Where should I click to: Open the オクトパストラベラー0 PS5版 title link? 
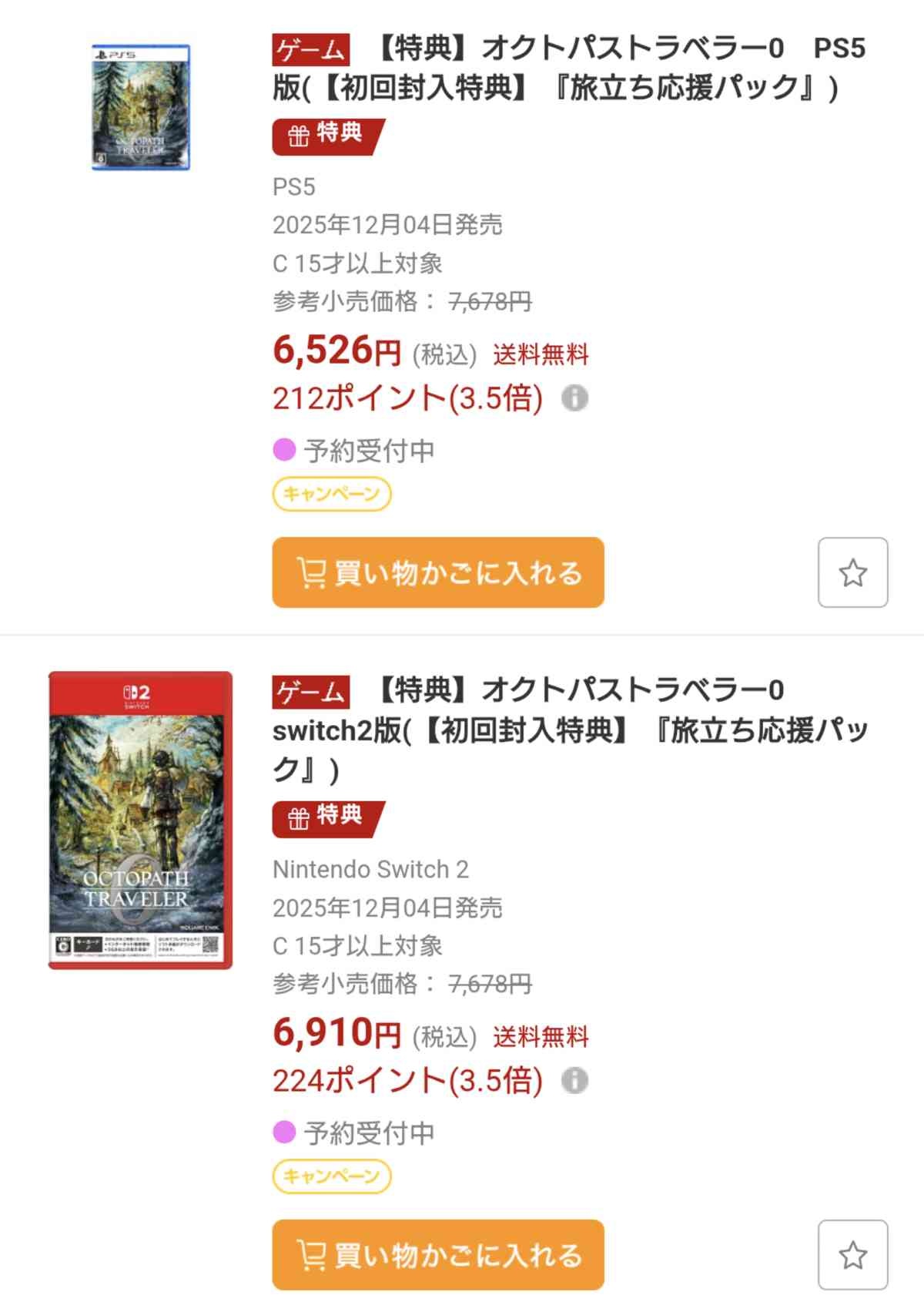[x=568, y=68]
